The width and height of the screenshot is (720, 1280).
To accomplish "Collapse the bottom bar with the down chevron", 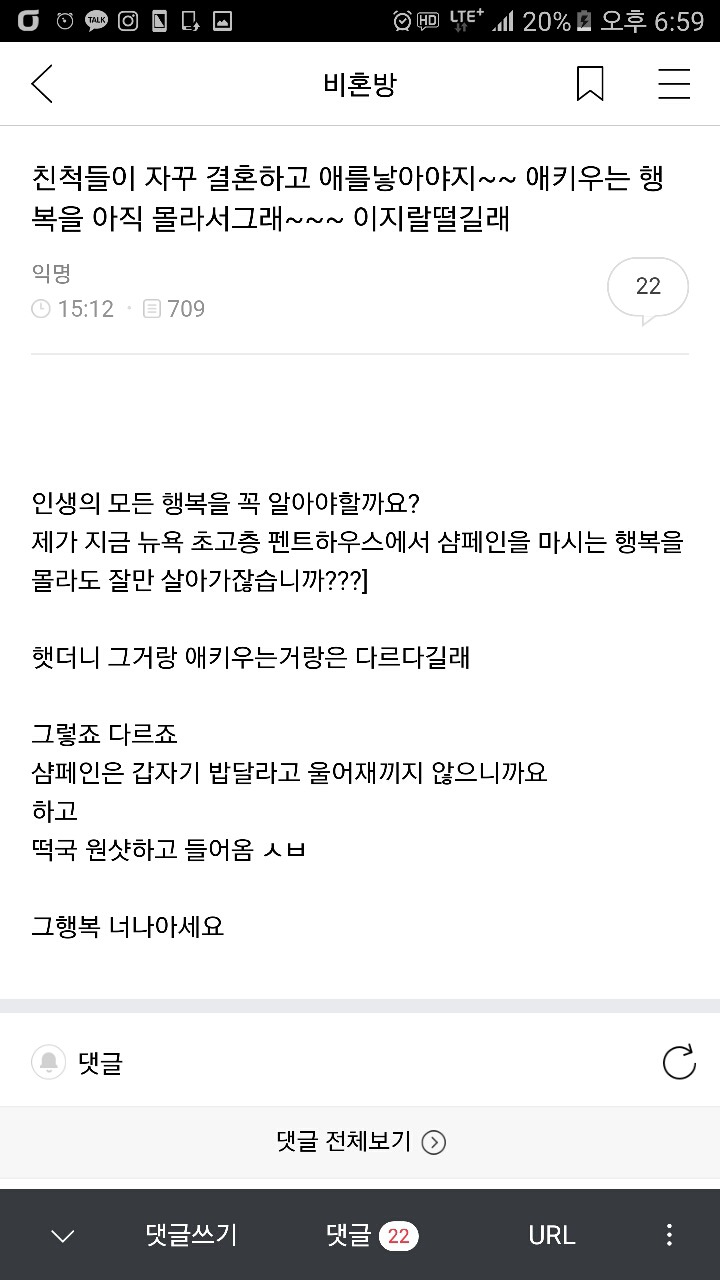I will [x=62, y=1236].
